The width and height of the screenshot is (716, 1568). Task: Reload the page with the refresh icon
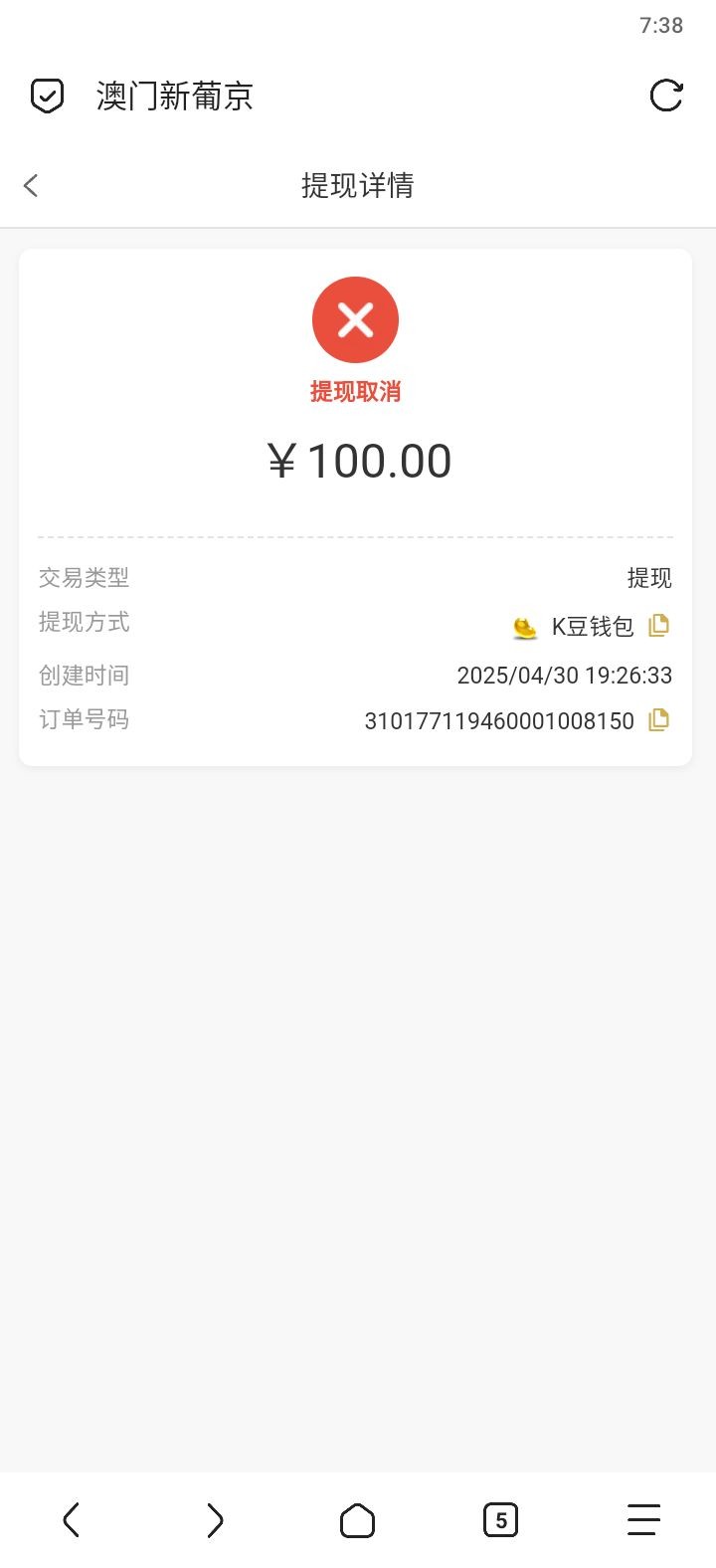coord(665,96)
